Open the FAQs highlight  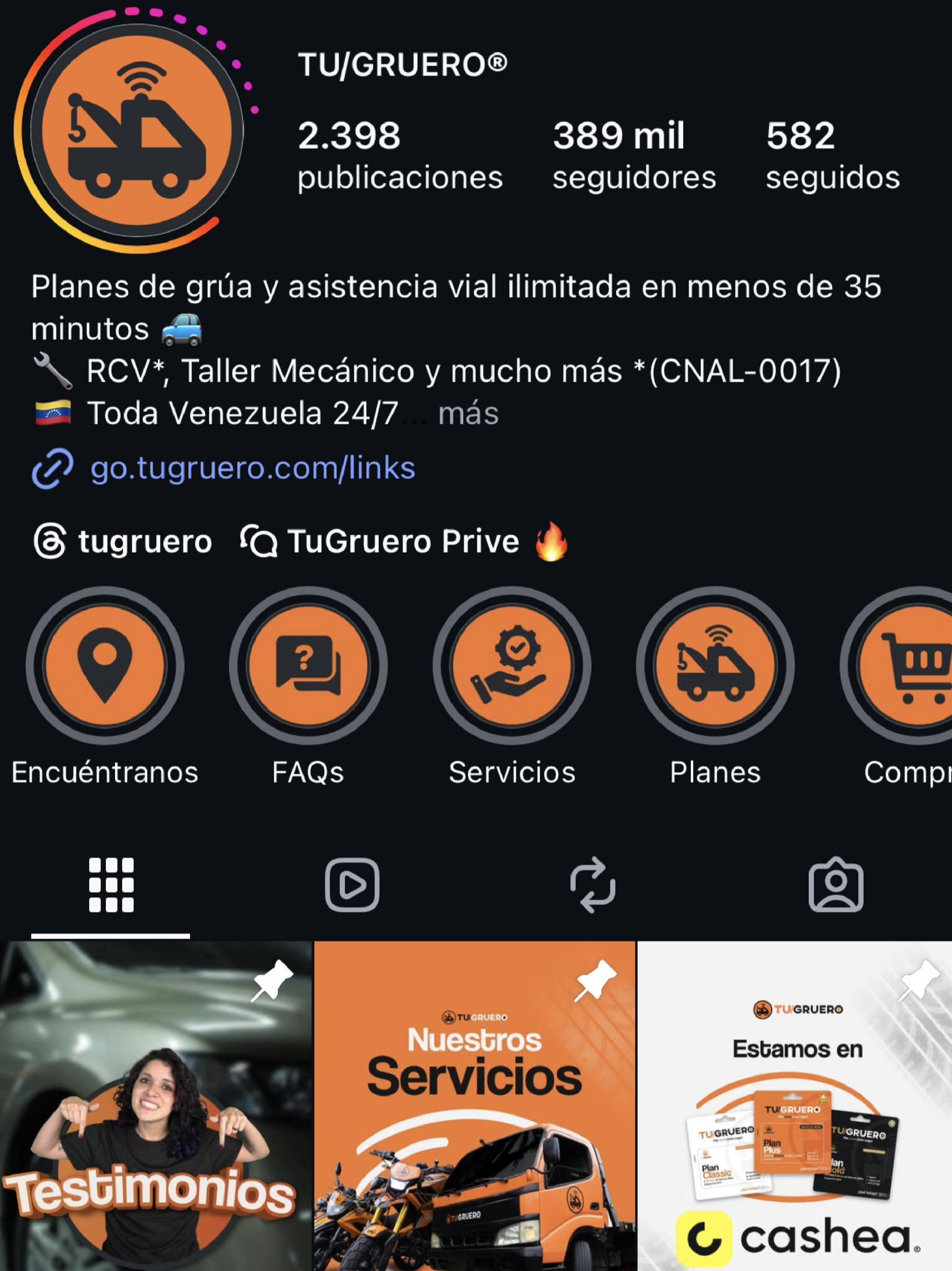pyautogui.click(x=308, y=665)
